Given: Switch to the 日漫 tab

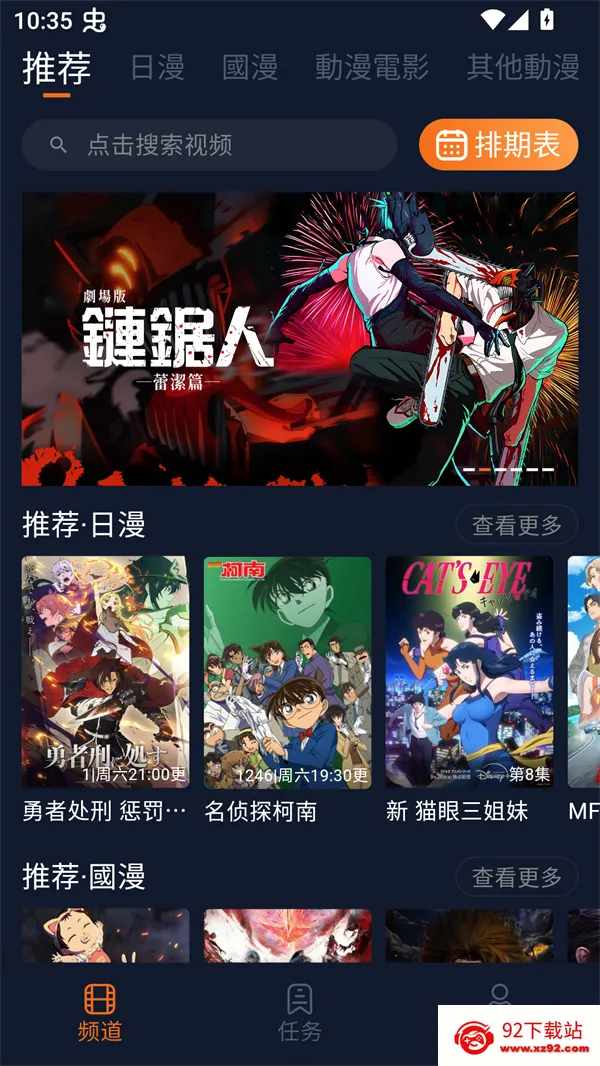Looking at the screenshot, I should (157, 68).
